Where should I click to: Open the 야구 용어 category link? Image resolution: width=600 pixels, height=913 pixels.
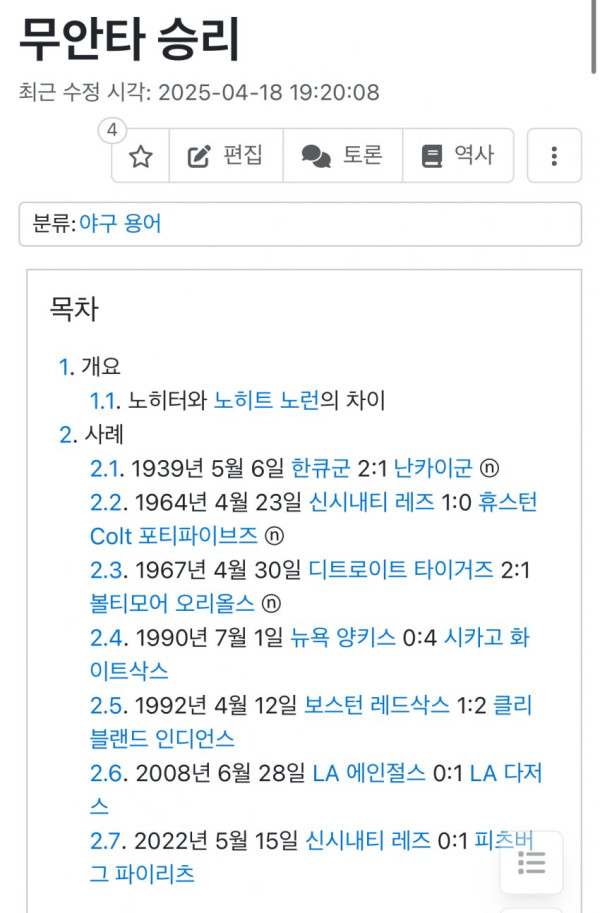[x=120, y=224]
